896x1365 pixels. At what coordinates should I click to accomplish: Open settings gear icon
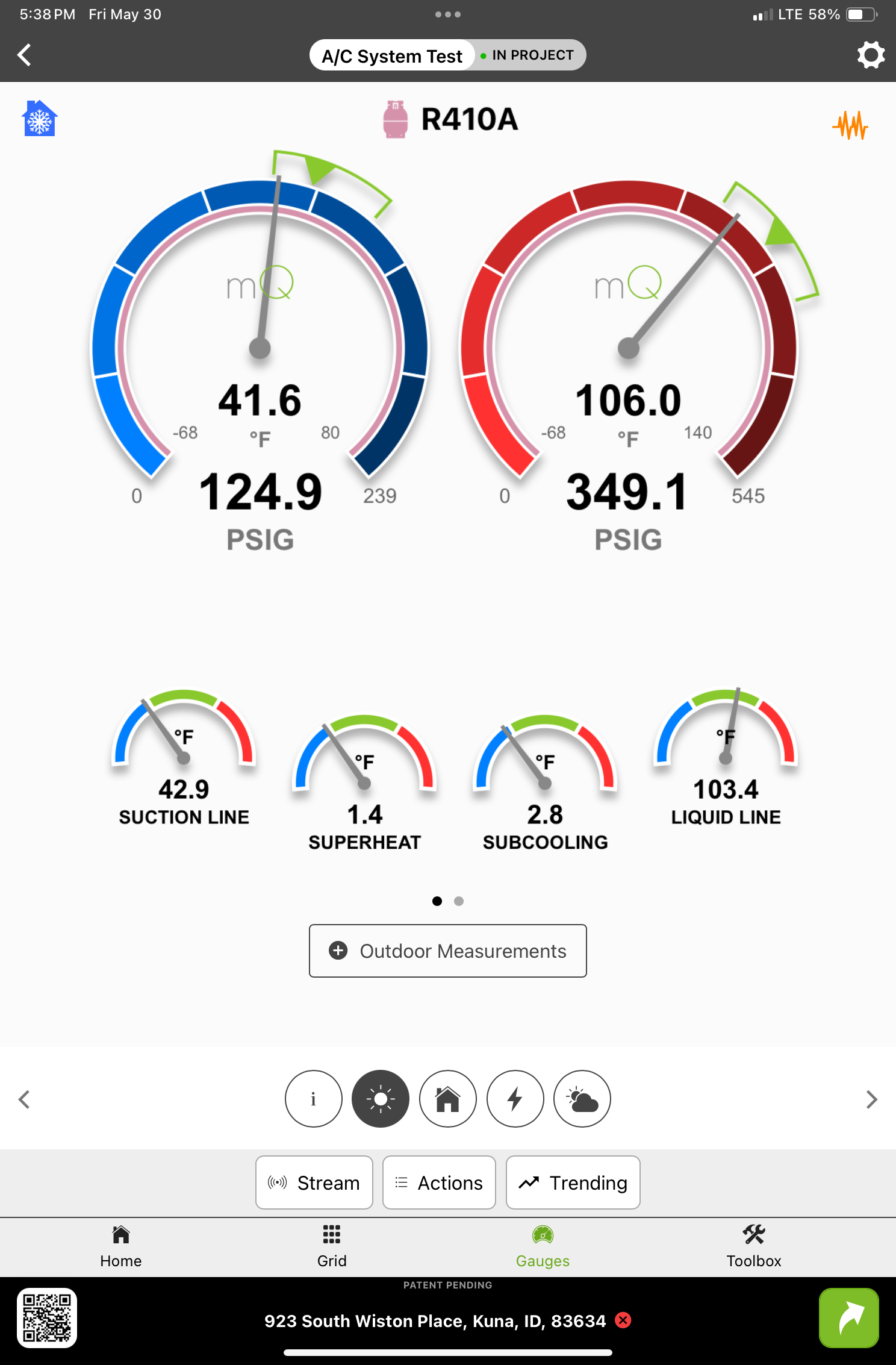click(871, 55)
